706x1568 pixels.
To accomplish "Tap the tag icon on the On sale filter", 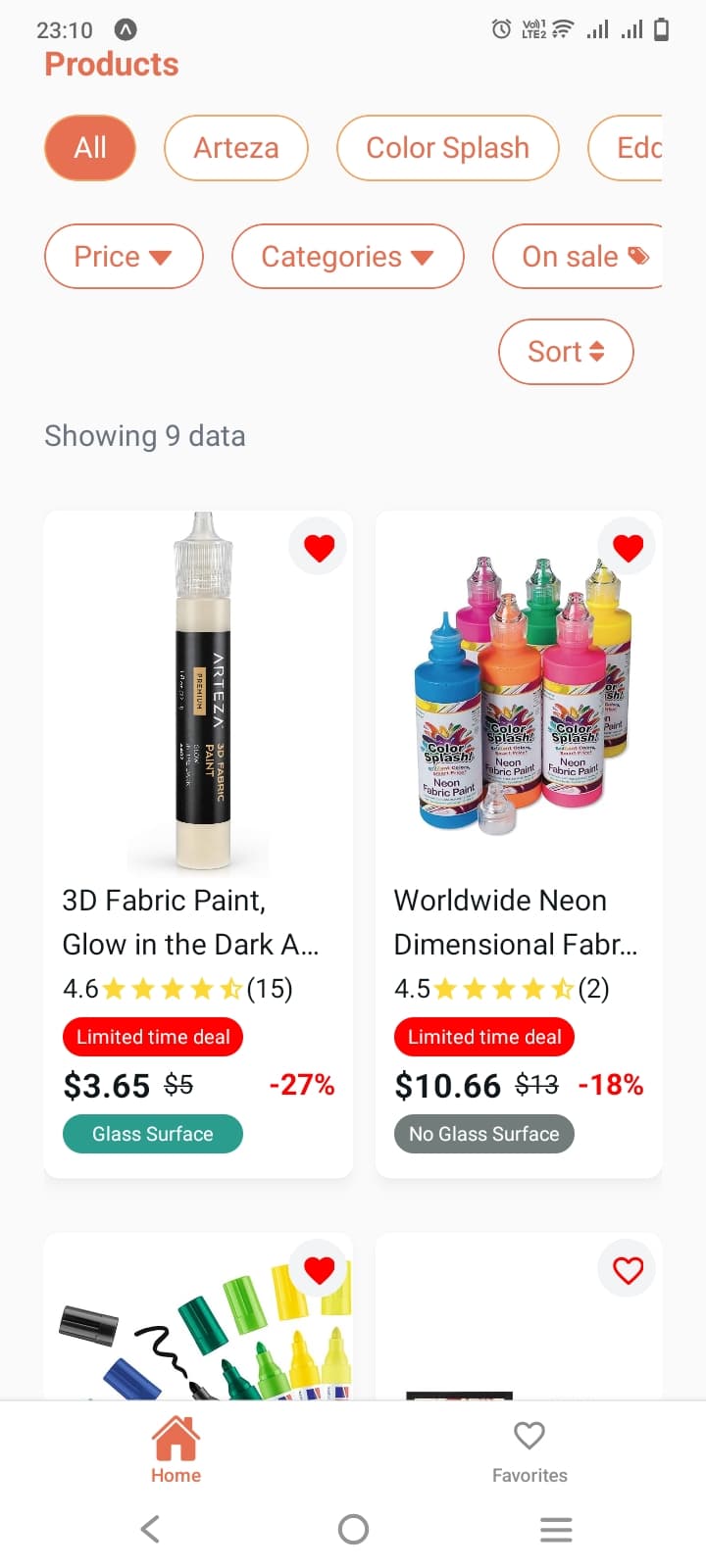I will [637, 256].
